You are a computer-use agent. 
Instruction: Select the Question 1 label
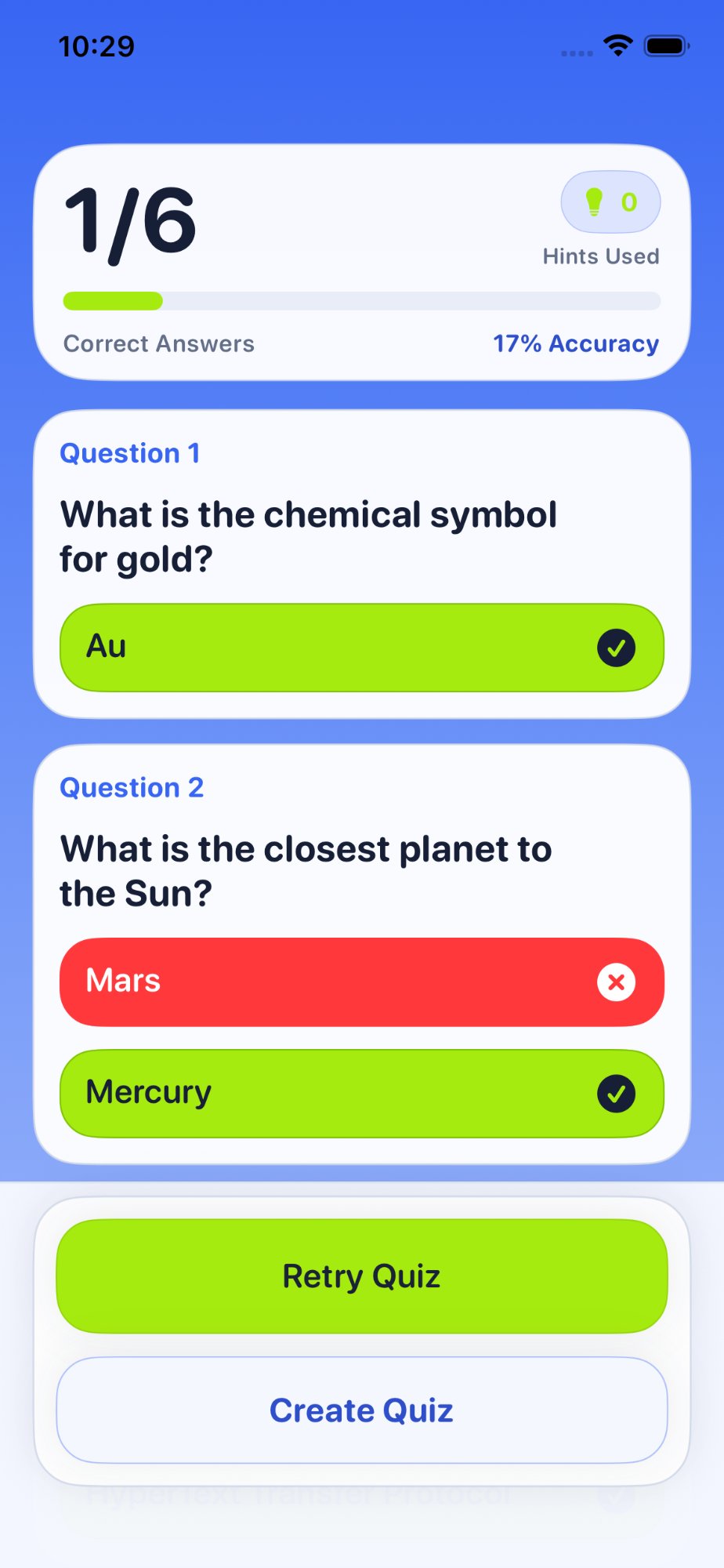point(130,452)
